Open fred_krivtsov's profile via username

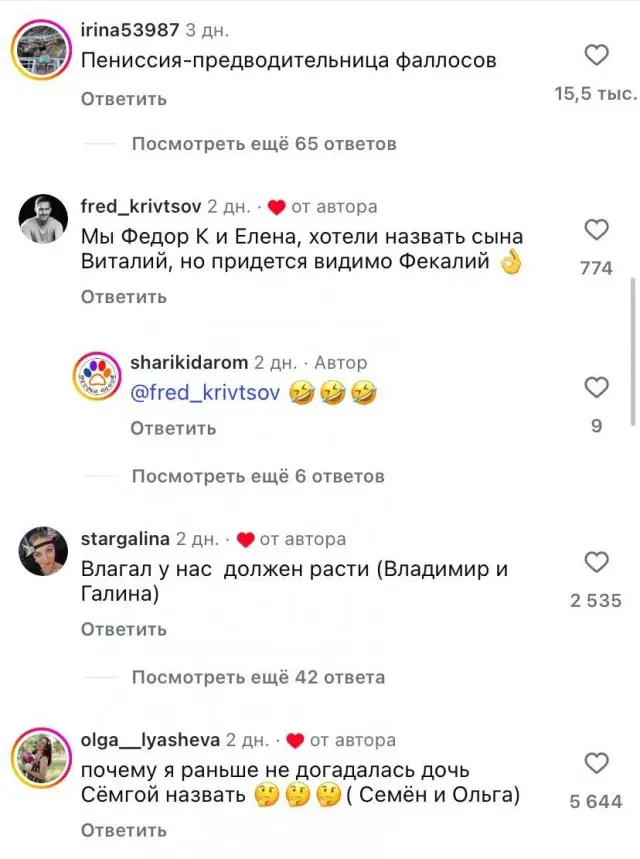pos(141,207)
